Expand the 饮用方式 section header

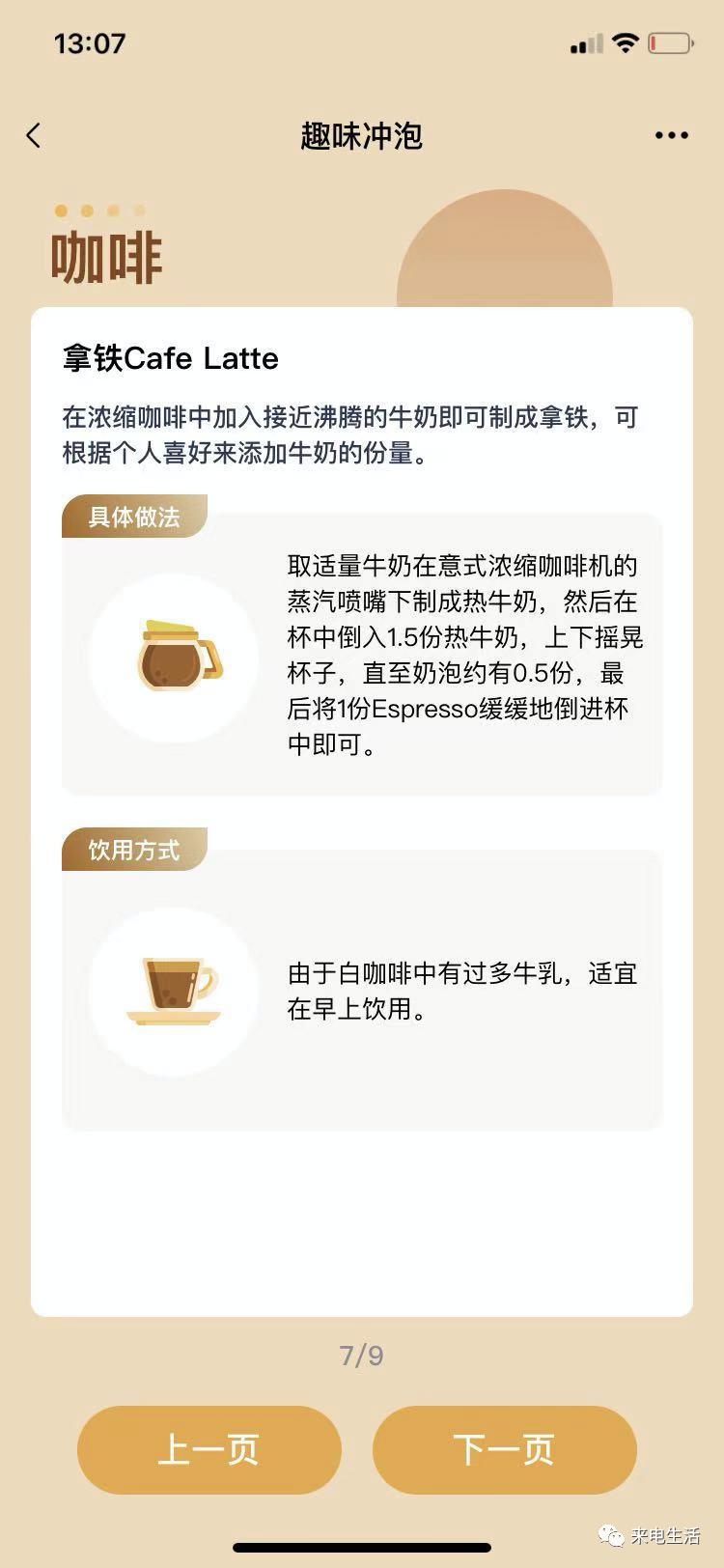pos(133,848)
